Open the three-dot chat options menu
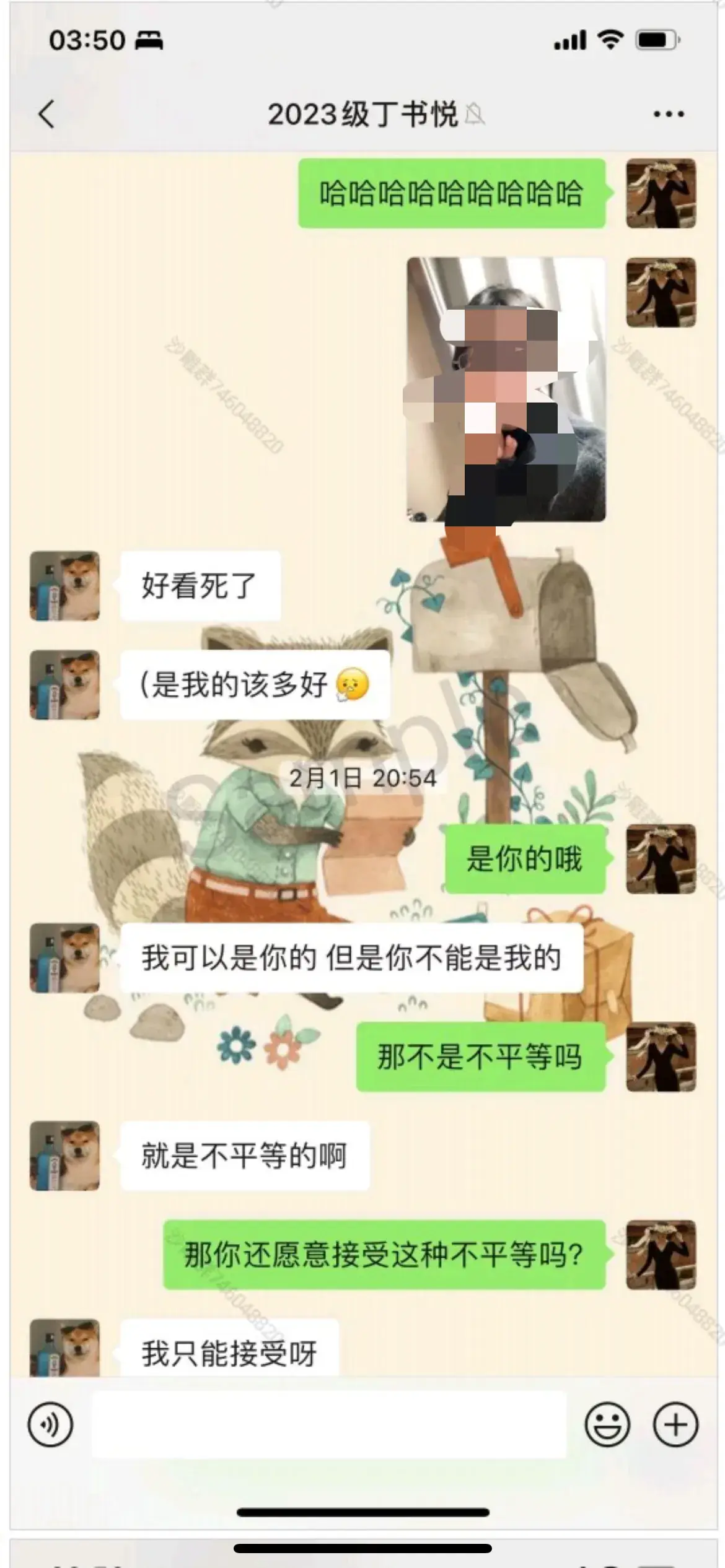The width and height of the screenshot is (725, 1568). pos(669,114)
